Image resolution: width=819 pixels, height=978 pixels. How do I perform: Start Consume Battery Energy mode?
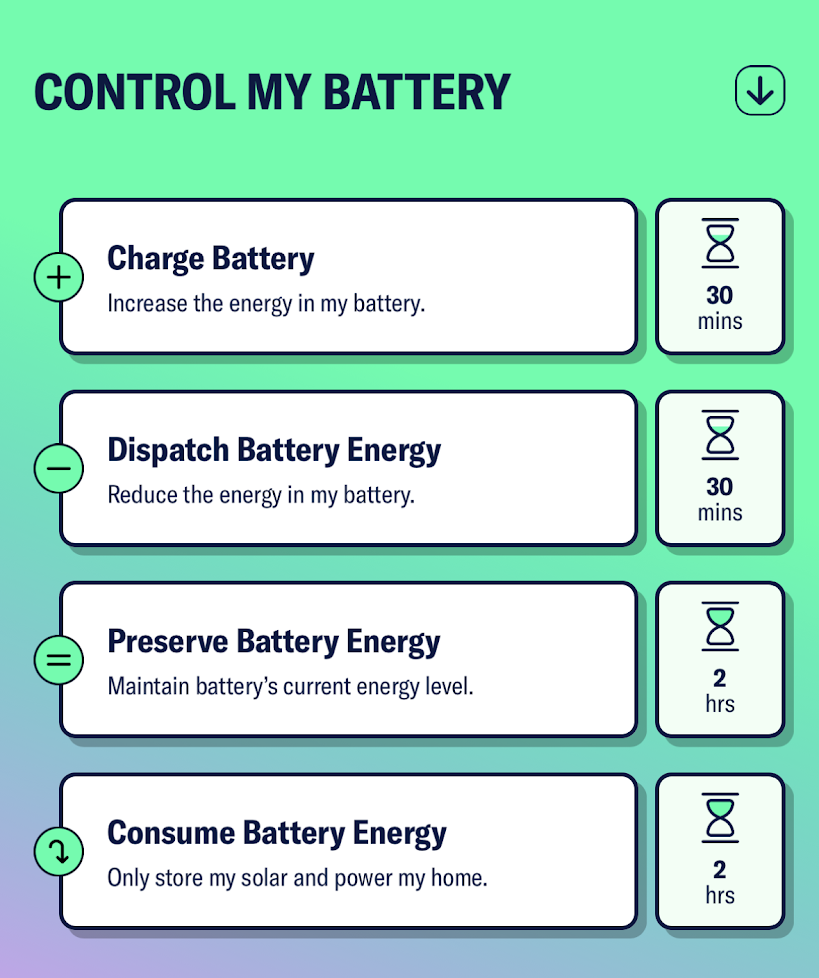(348, 851)
